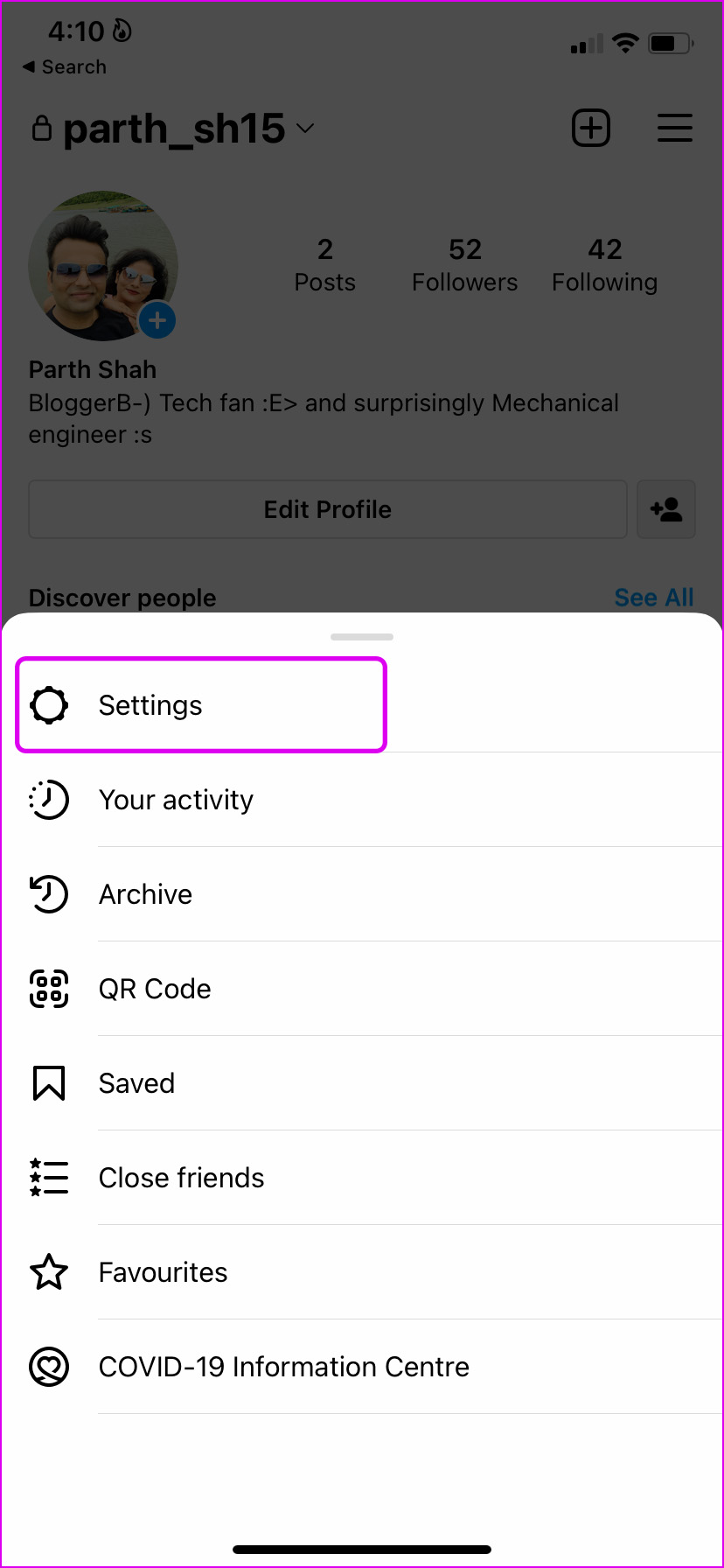
Task: Go to Archive
Action: pos(362,894)
